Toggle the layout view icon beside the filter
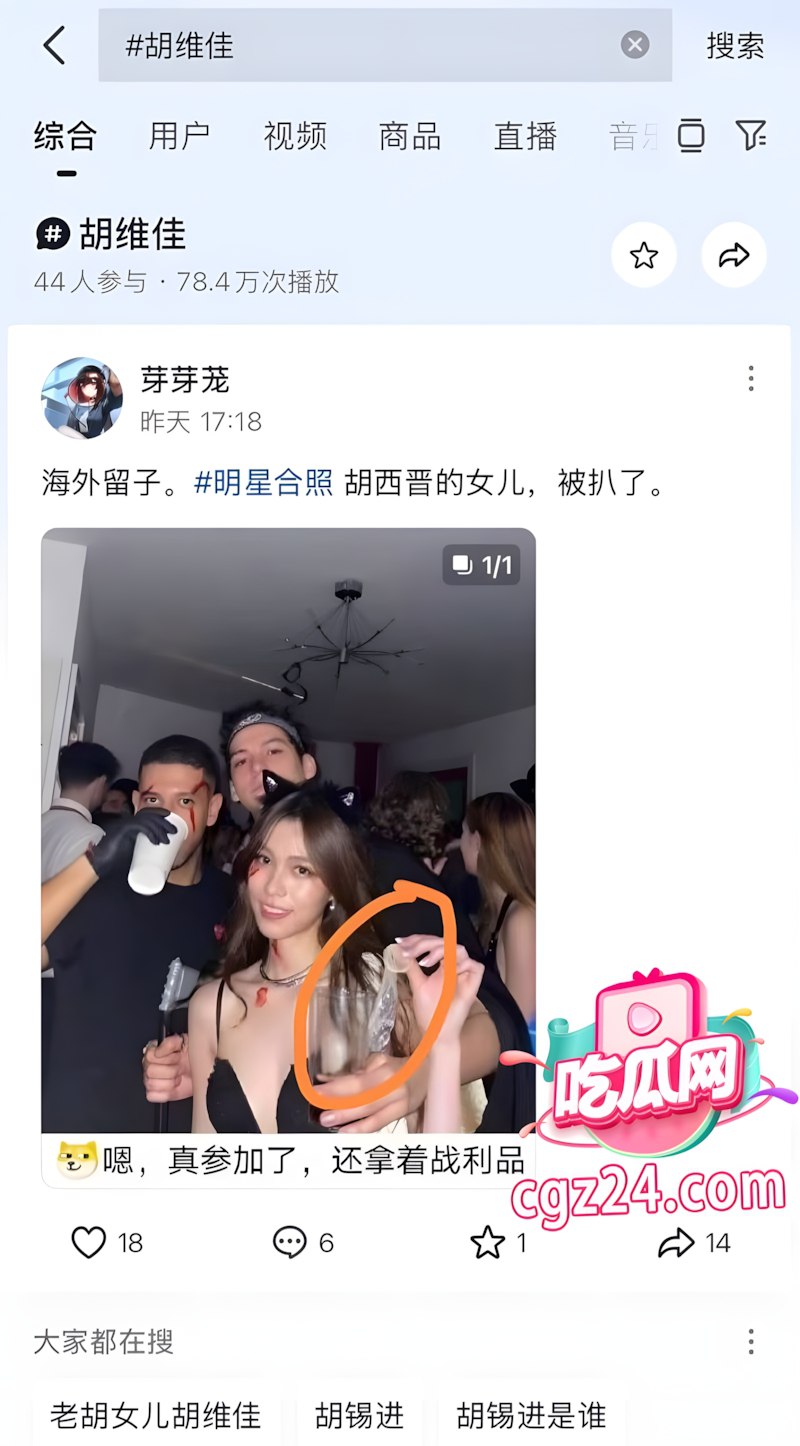The width and height of the screenshot is (800, 1446). tap(691, 135)
